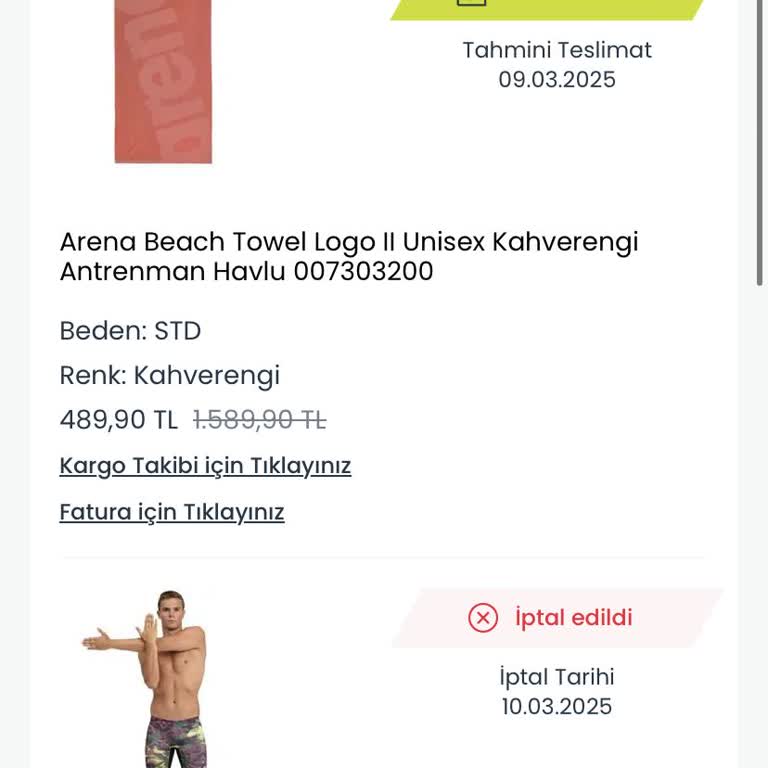
Task: Open the Arena Beach Towel product image
Action: coord(163,81)
